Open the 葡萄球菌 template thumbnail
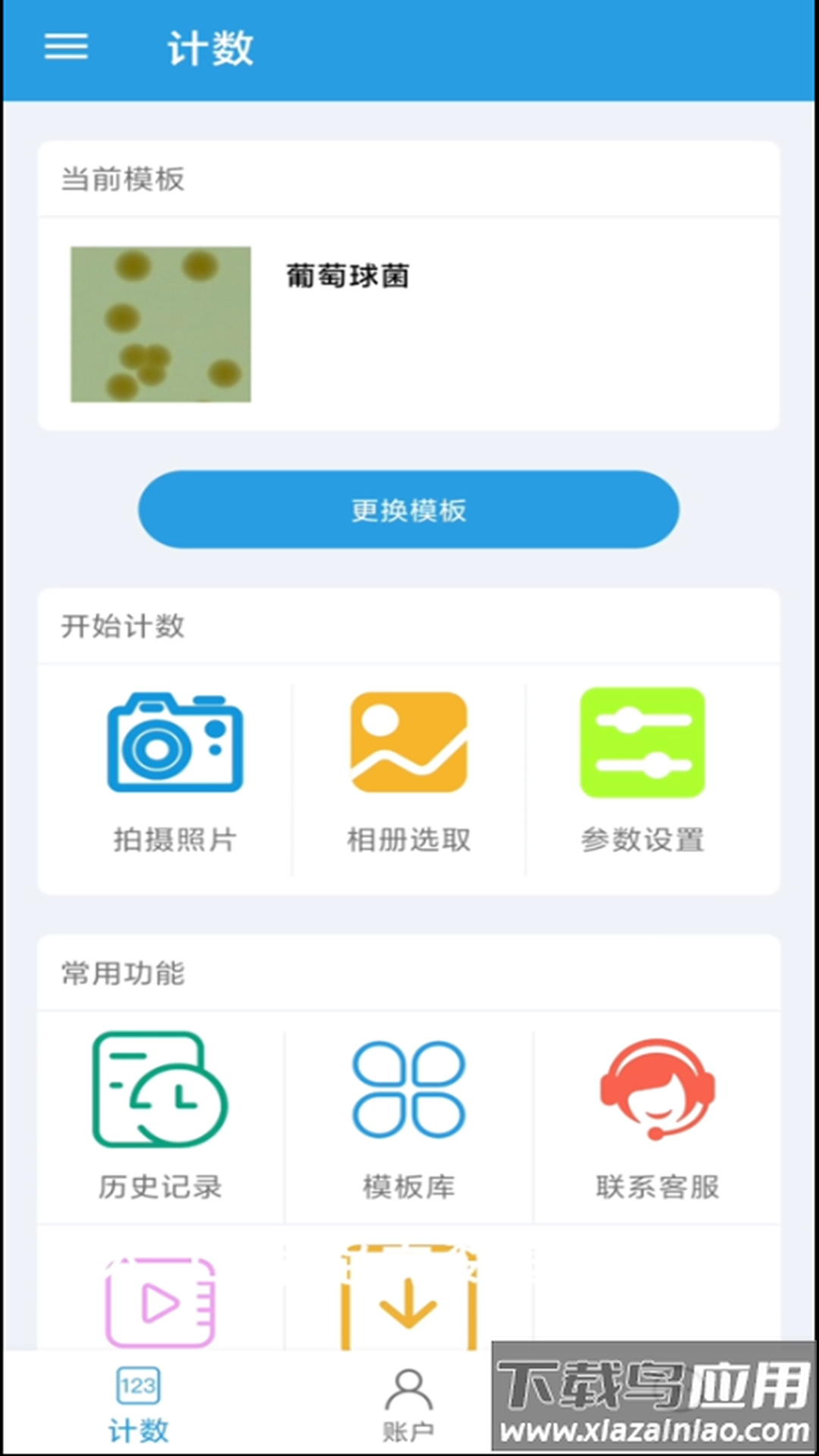This screenshot has width=819, height=1456. pyautogui.click(x=161, y=324)
